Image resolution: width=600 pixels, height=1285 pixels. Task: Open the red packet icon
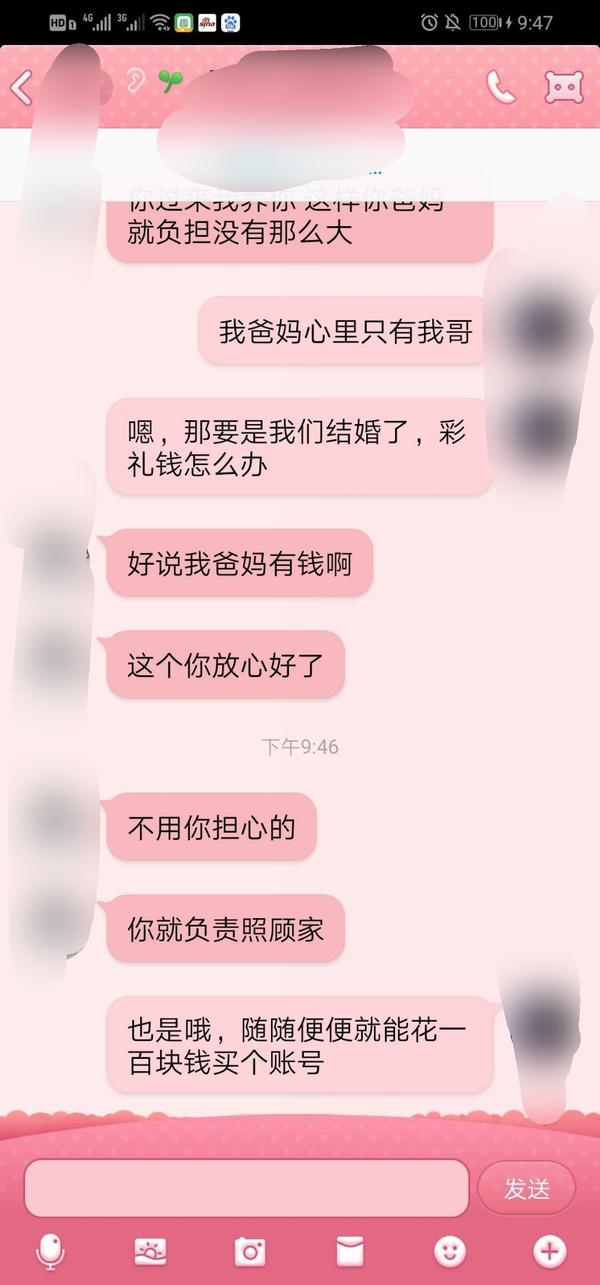coord(350,1250)
